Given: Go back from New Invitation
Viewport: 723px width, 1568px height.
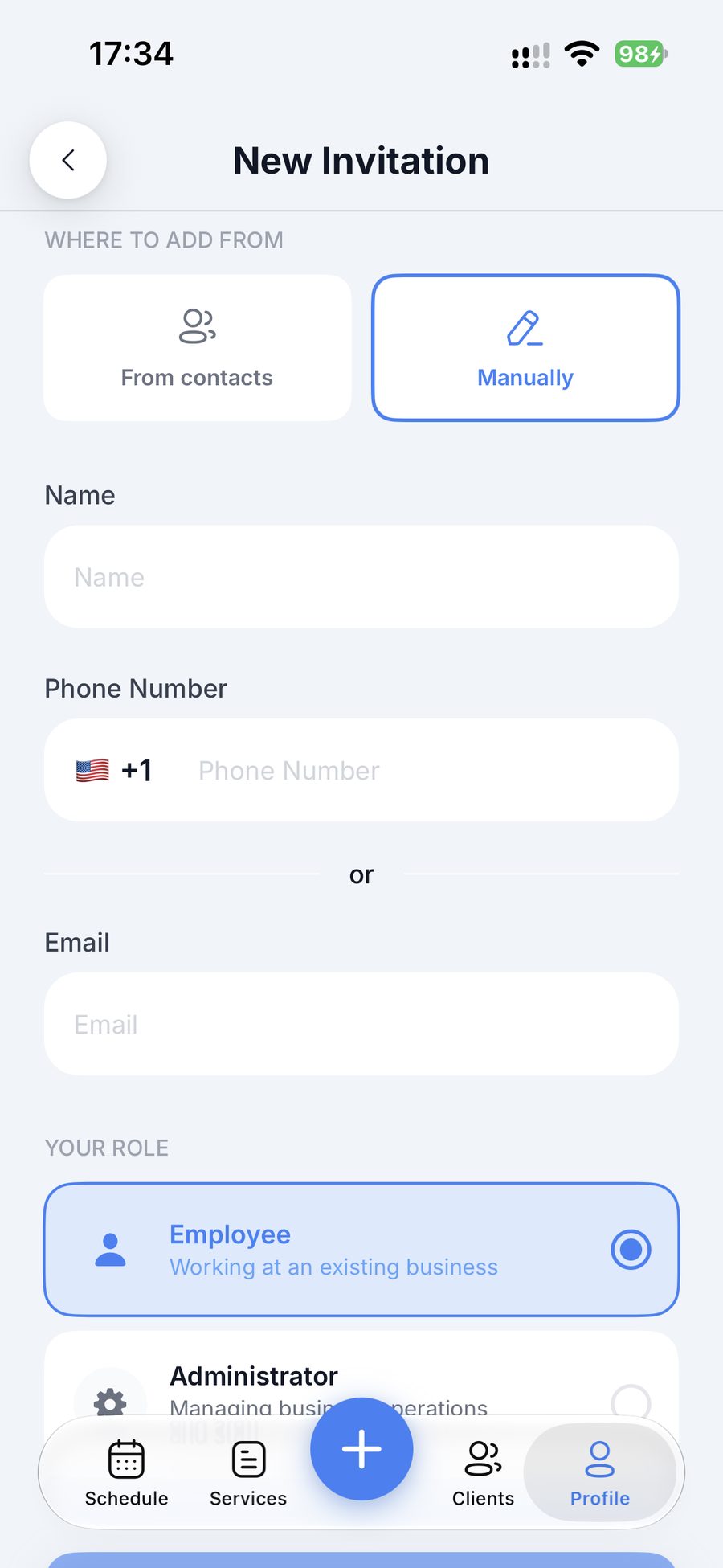Looking at the screenshot, I should pos(68,160).
